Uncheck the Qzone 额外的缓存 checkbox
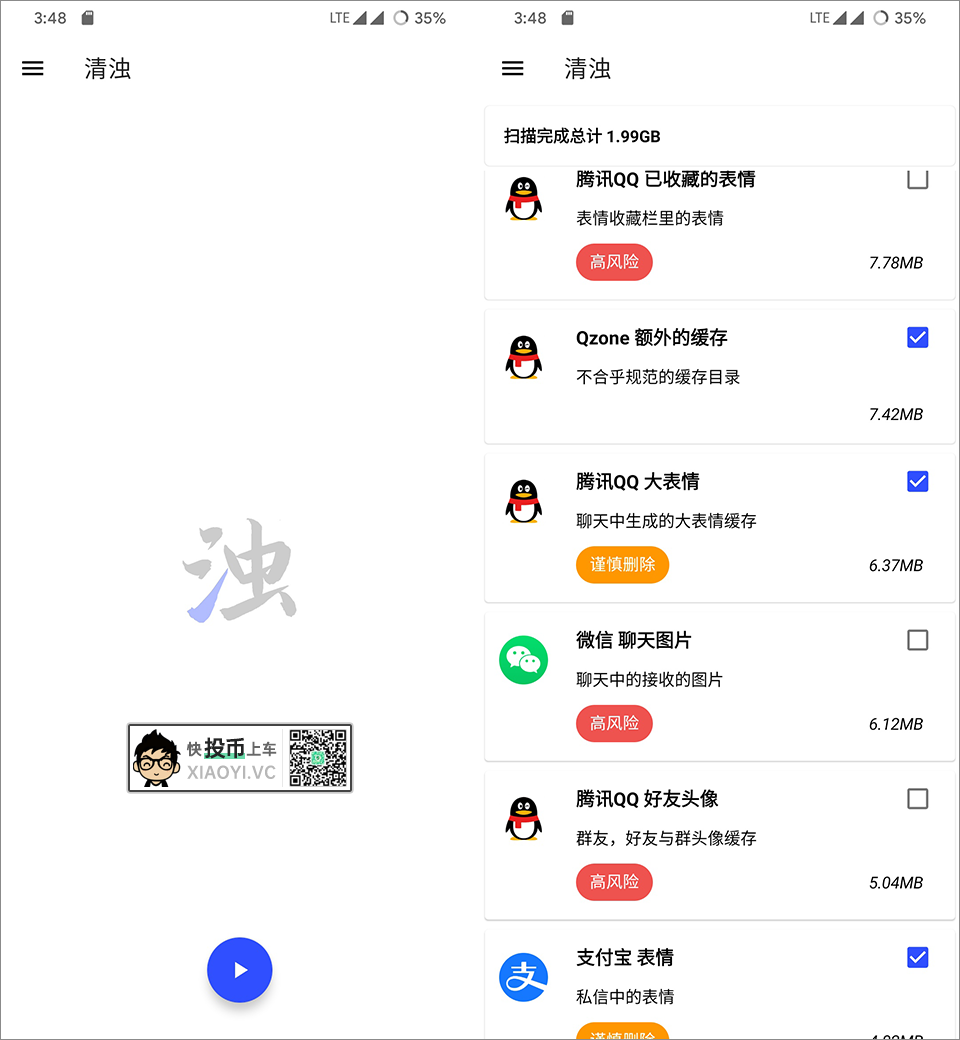This screenshot has height=1040, width=960. click(917, 337)
